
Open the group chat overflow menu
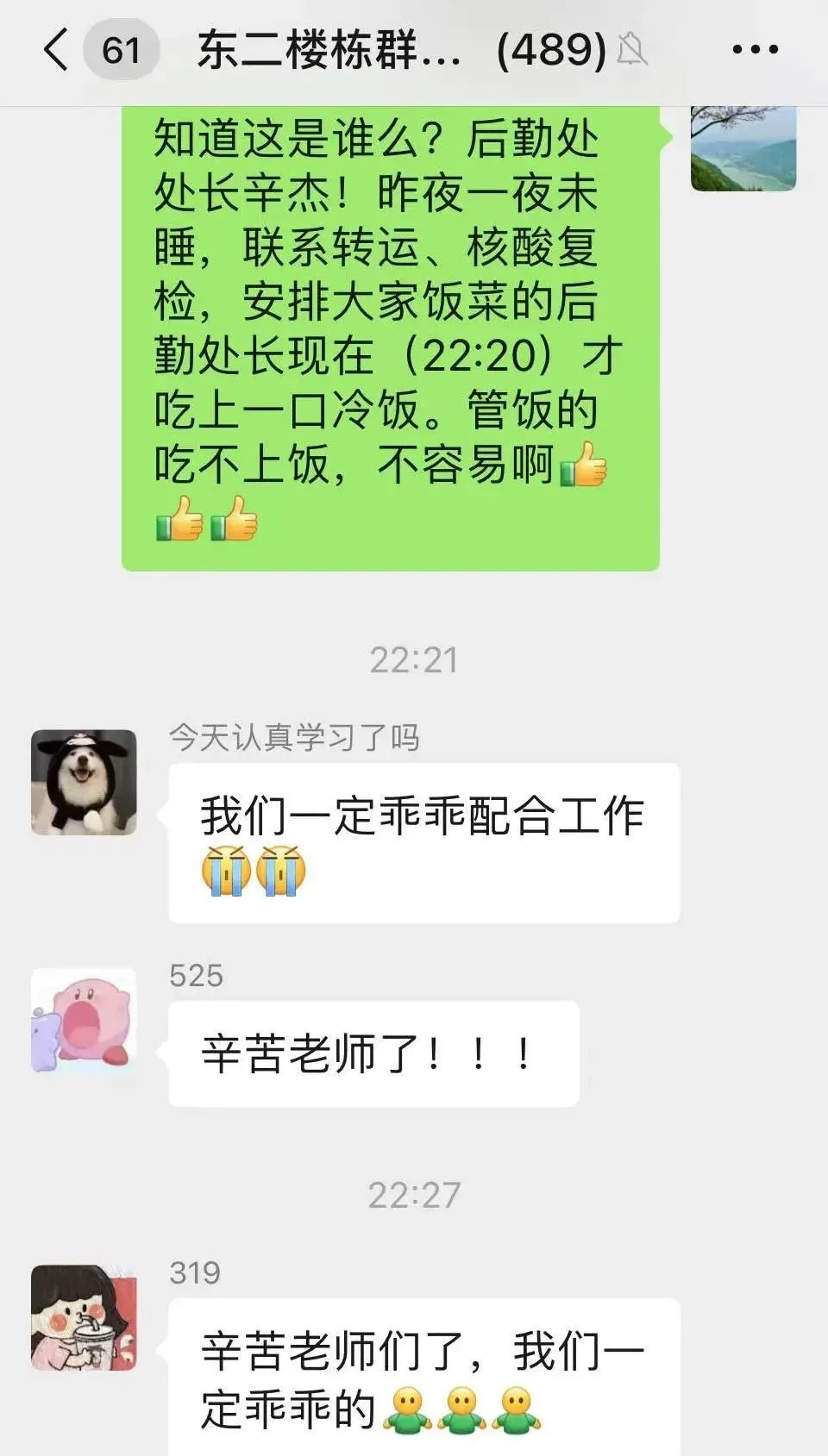(x=755, y=49)
